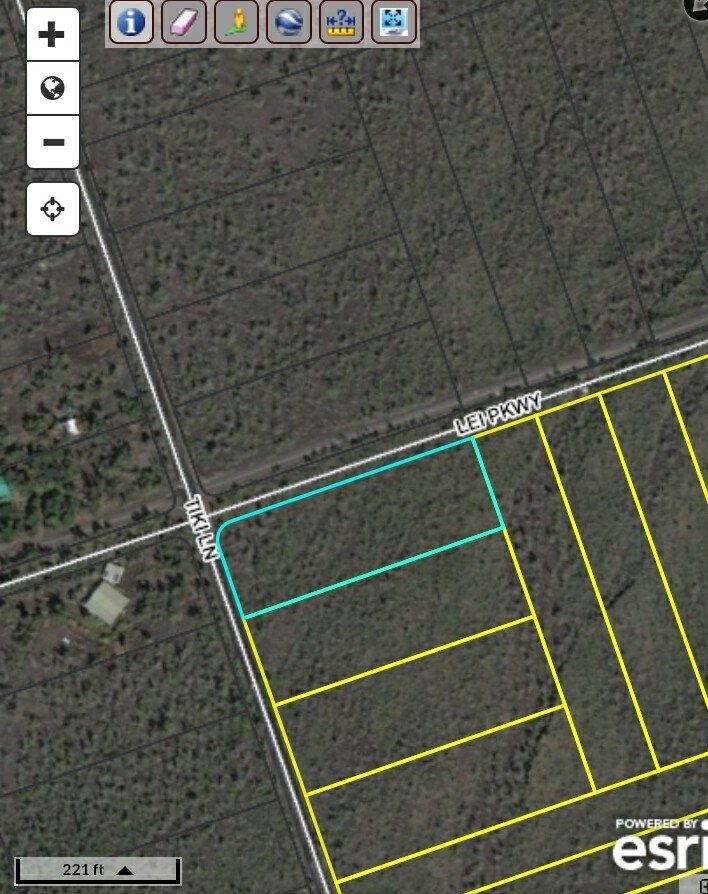Activate the identify info tool
This screenshot has height=894, width=708.
pyautogui.click(x=131, y=22)
